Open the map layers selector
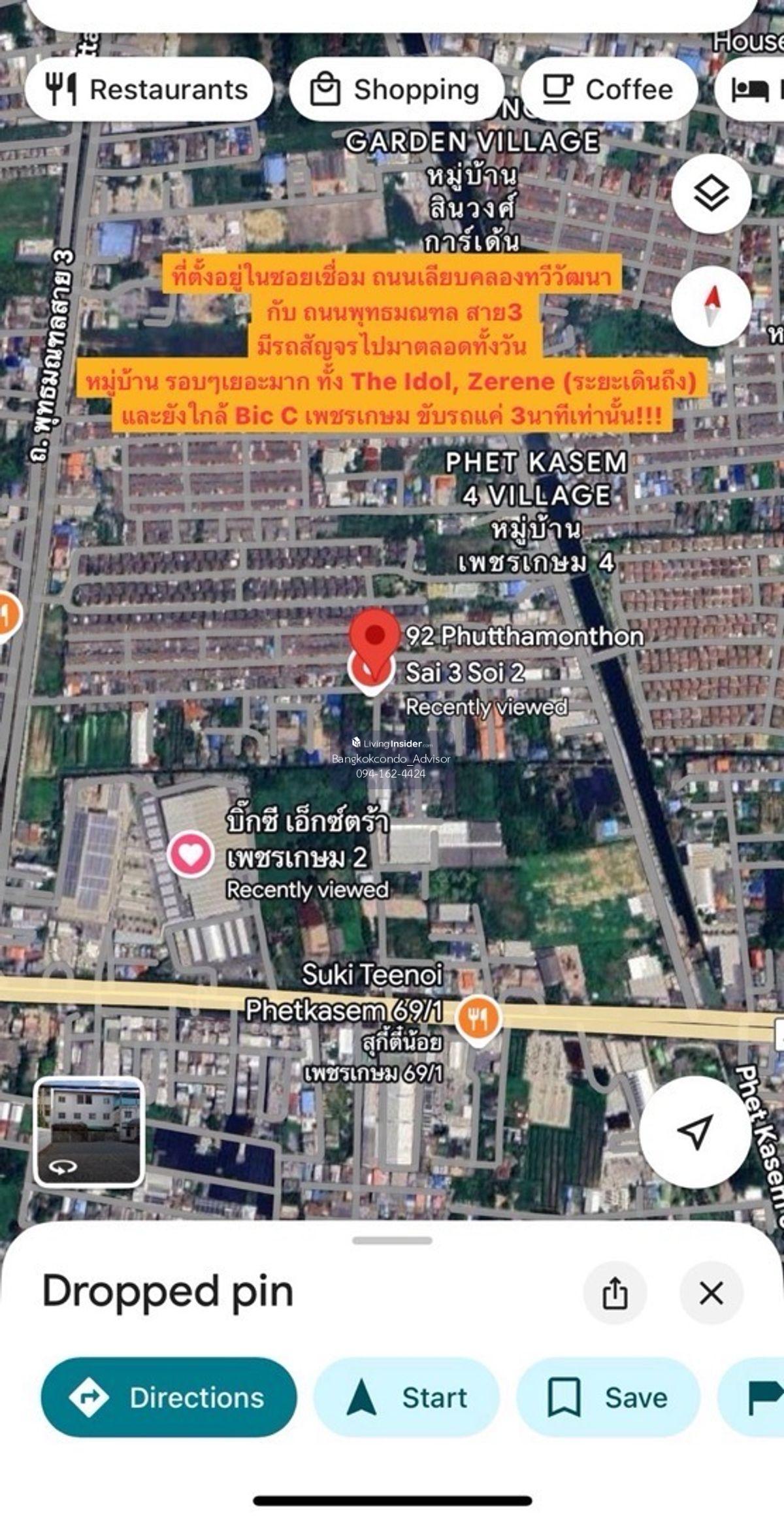 click(x=711, y=193)
